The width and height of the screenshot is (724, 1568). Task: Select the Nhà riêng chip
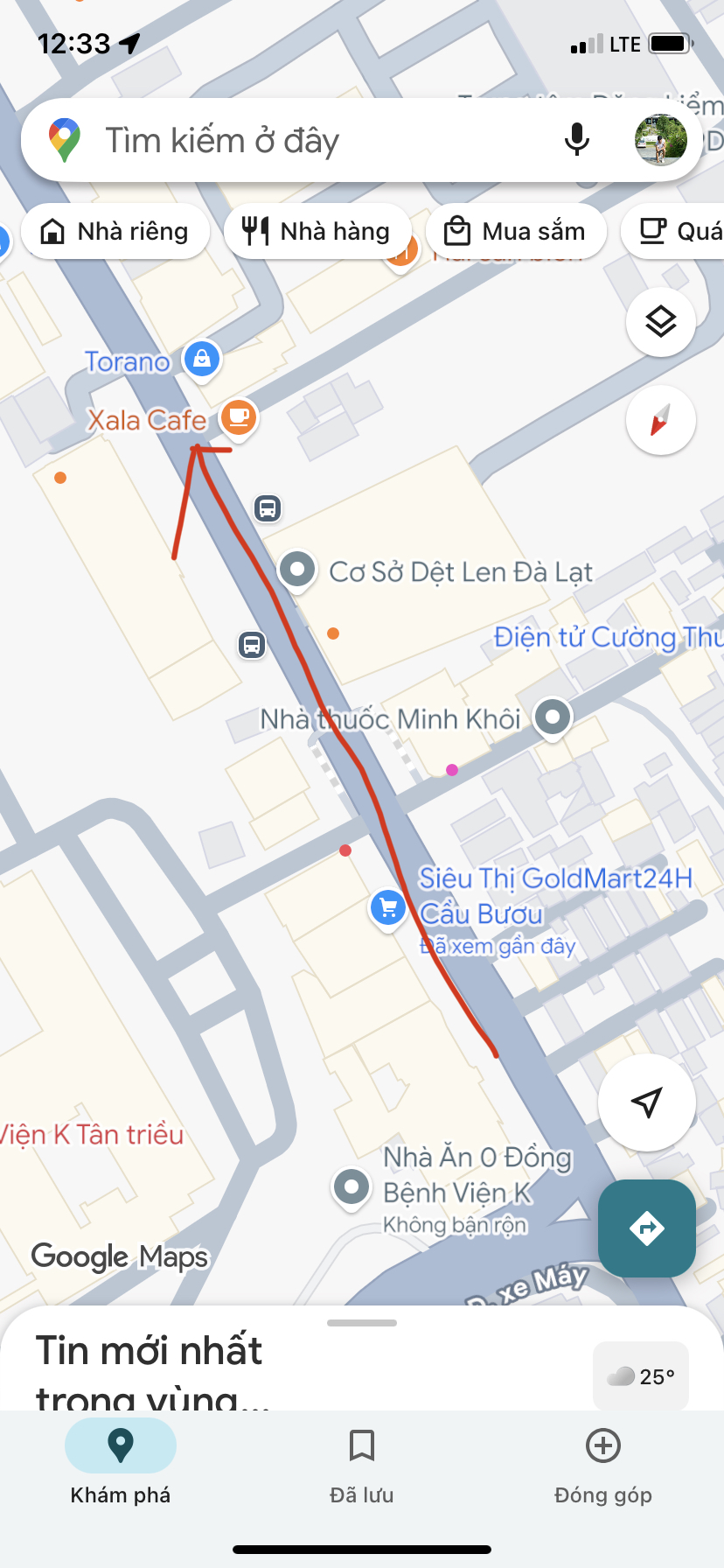click(115, 232)
